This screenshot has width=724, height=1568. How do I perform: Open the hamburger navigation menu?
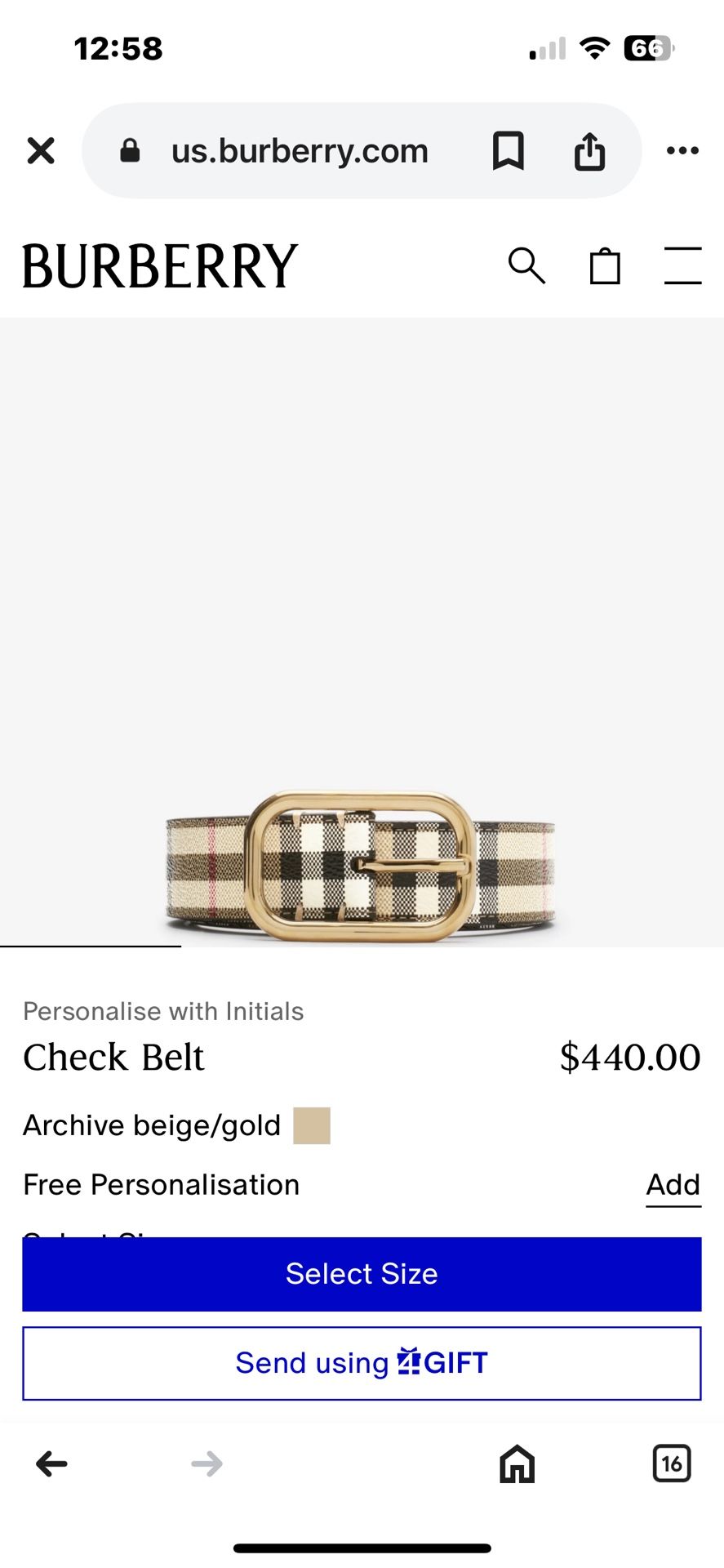tap(682, 265)
